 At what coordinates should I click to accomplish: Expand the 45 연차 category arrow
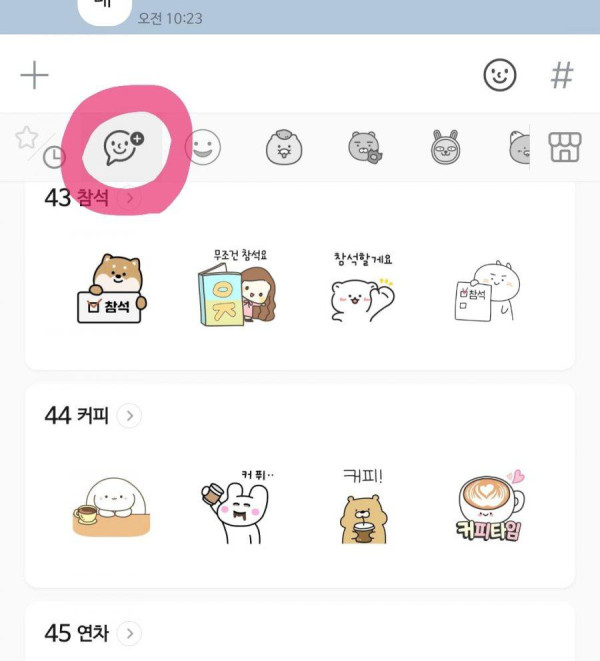click(x=130, y=633)
